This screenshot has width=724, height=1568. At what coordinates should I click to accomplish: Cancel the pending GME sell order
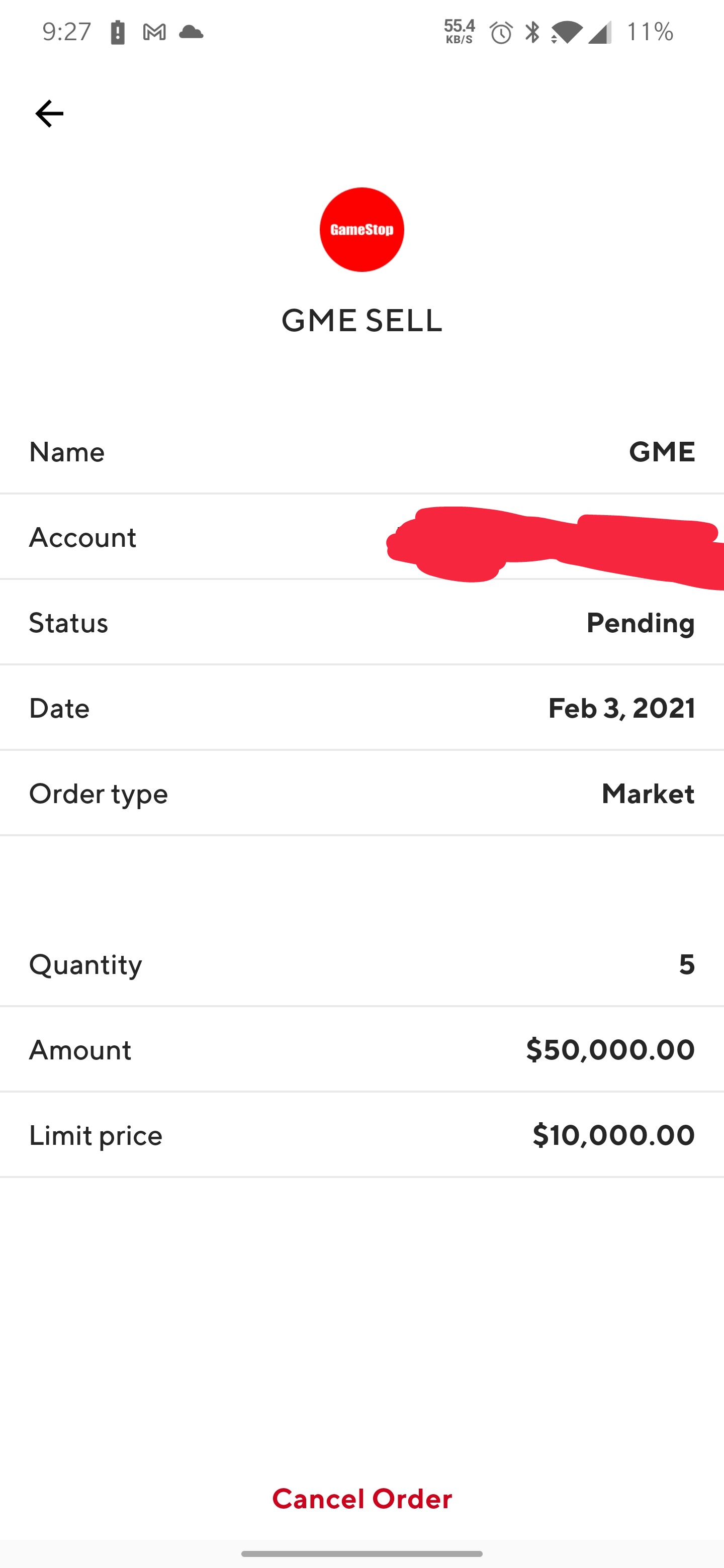tap(361, 1498)
